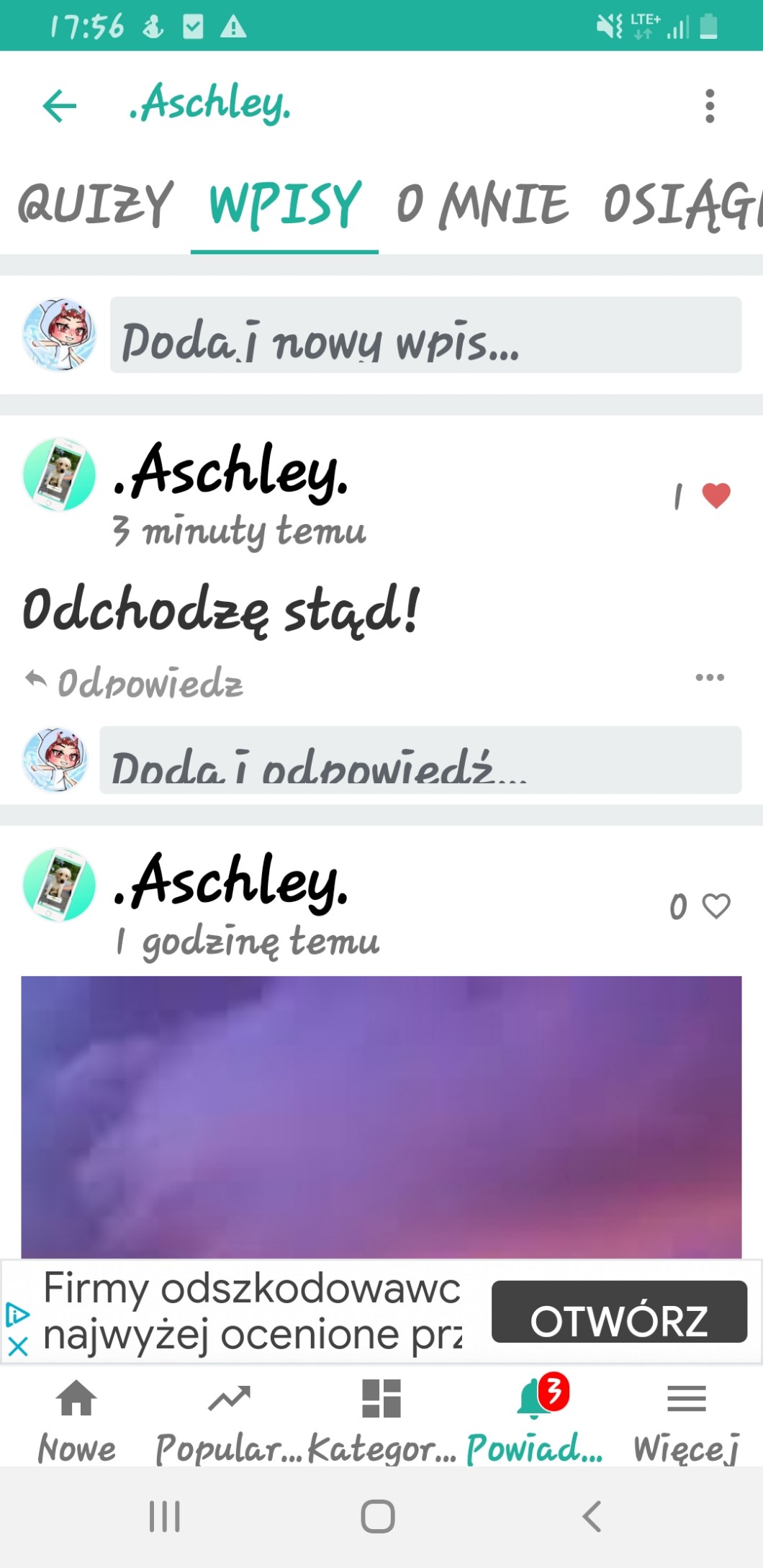Open the OSIĄG... tab
This screenshot has height=1568, width=763.
(x=680, y=204)
